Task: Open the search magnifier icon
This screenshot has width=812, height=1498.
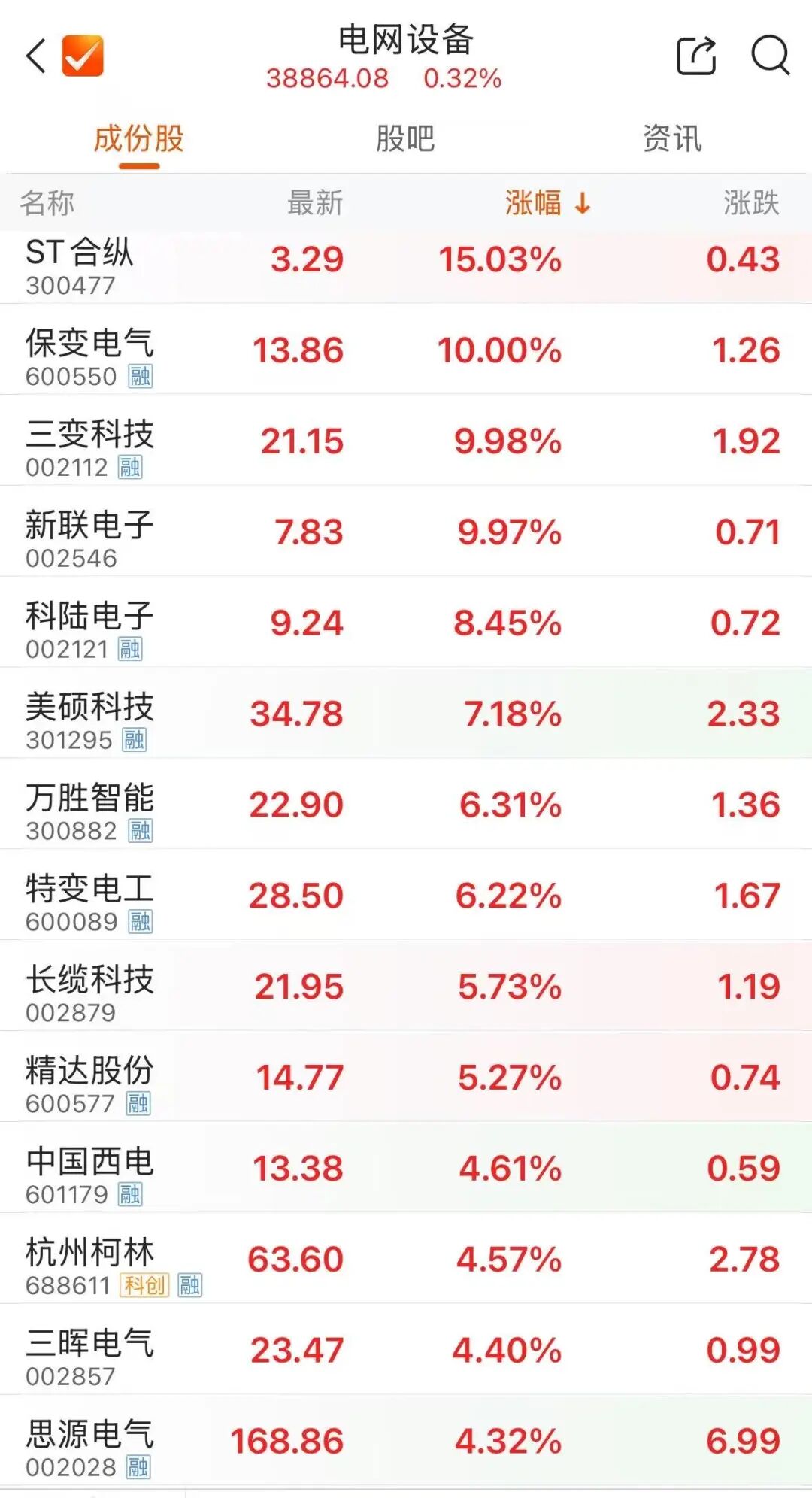Action: (x=770, y=56)
